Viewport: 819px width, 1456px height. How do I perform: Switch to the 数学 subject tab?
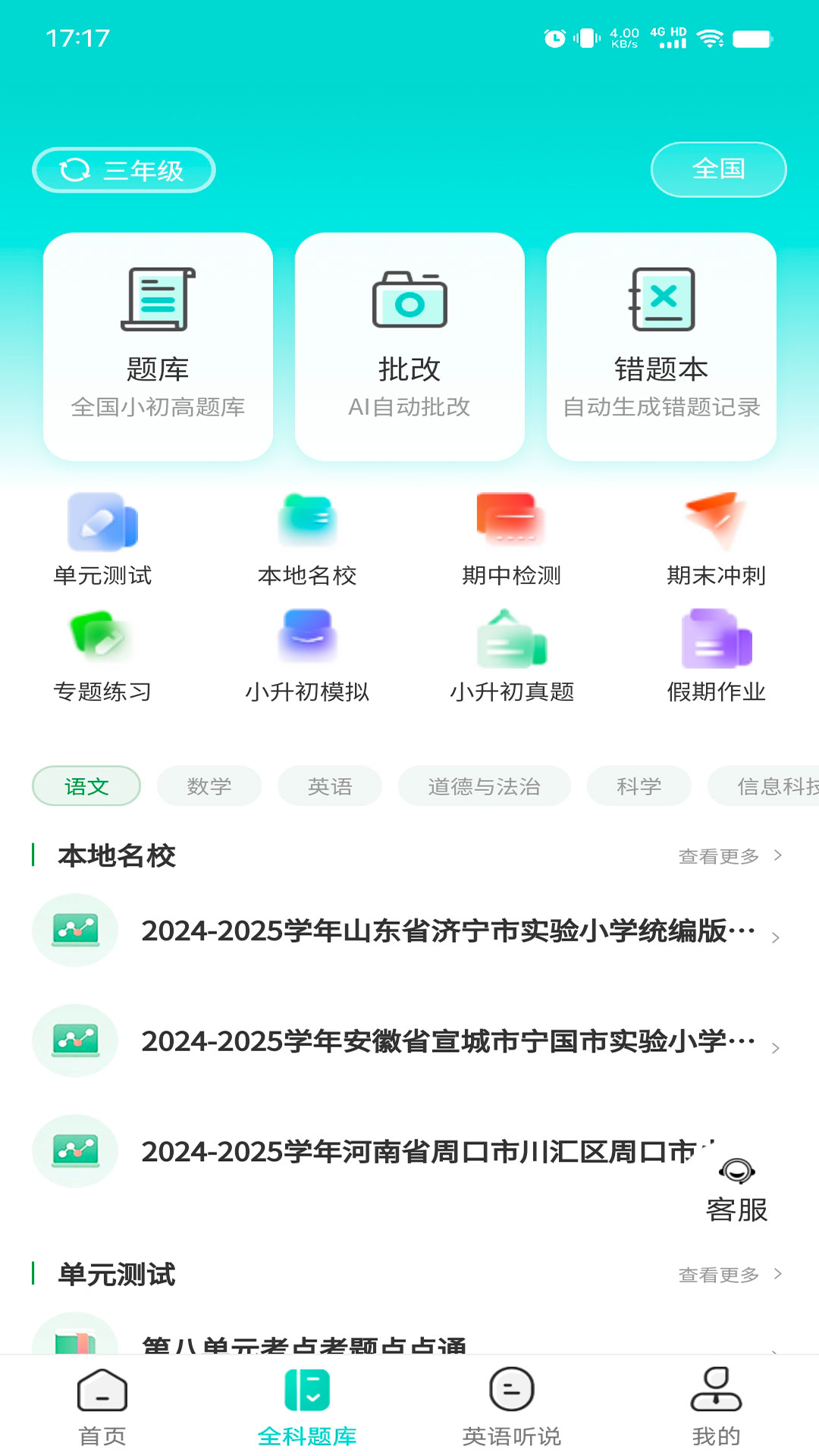click(209, 786)
